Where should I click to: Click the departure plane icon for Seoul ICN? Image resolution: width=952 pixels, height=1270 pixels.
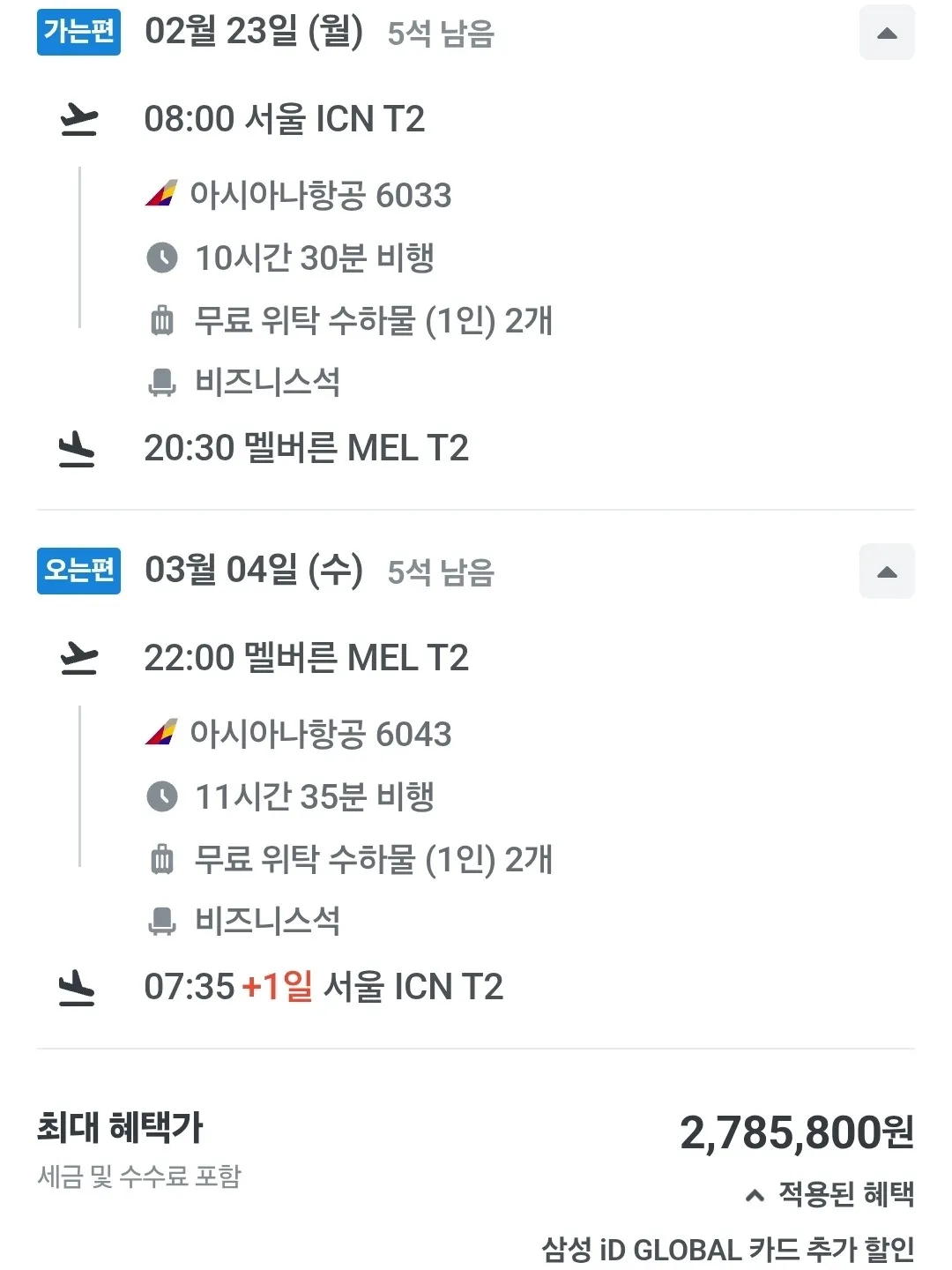click(x=78, y=121)
